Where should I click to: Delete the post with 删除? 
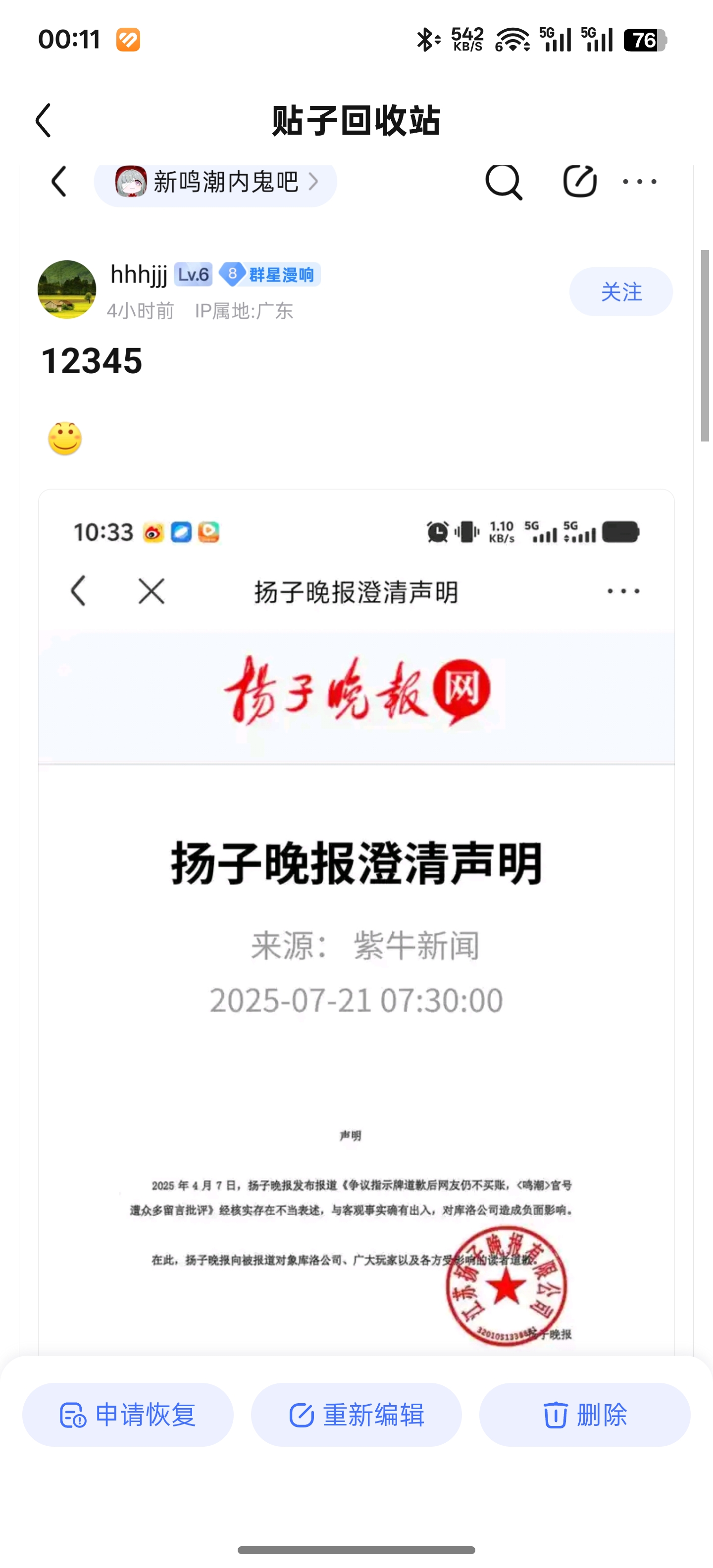point(585,1415)
